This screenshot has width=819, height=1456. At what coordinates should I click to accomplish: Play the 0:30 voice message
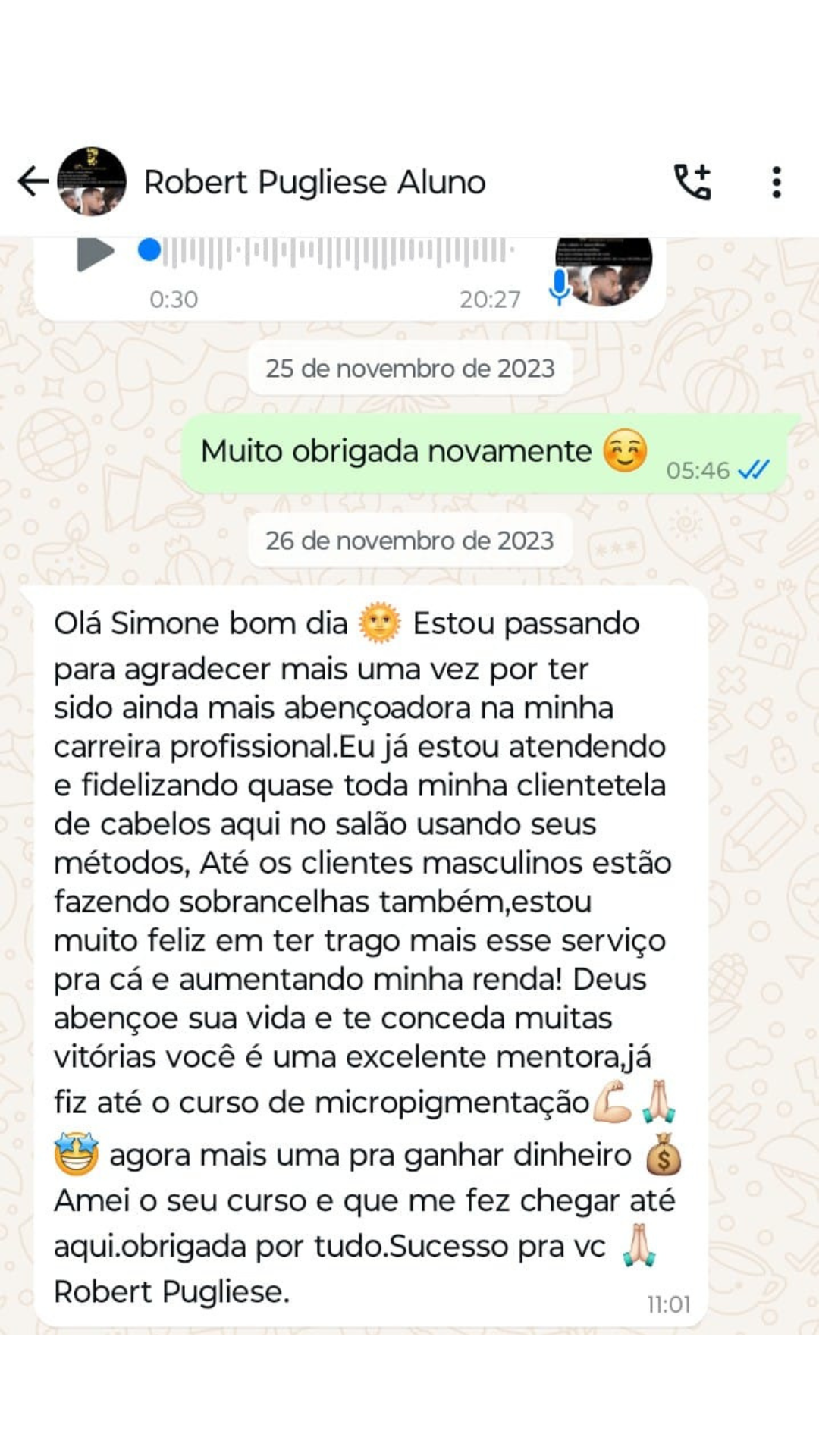[95, 253]
